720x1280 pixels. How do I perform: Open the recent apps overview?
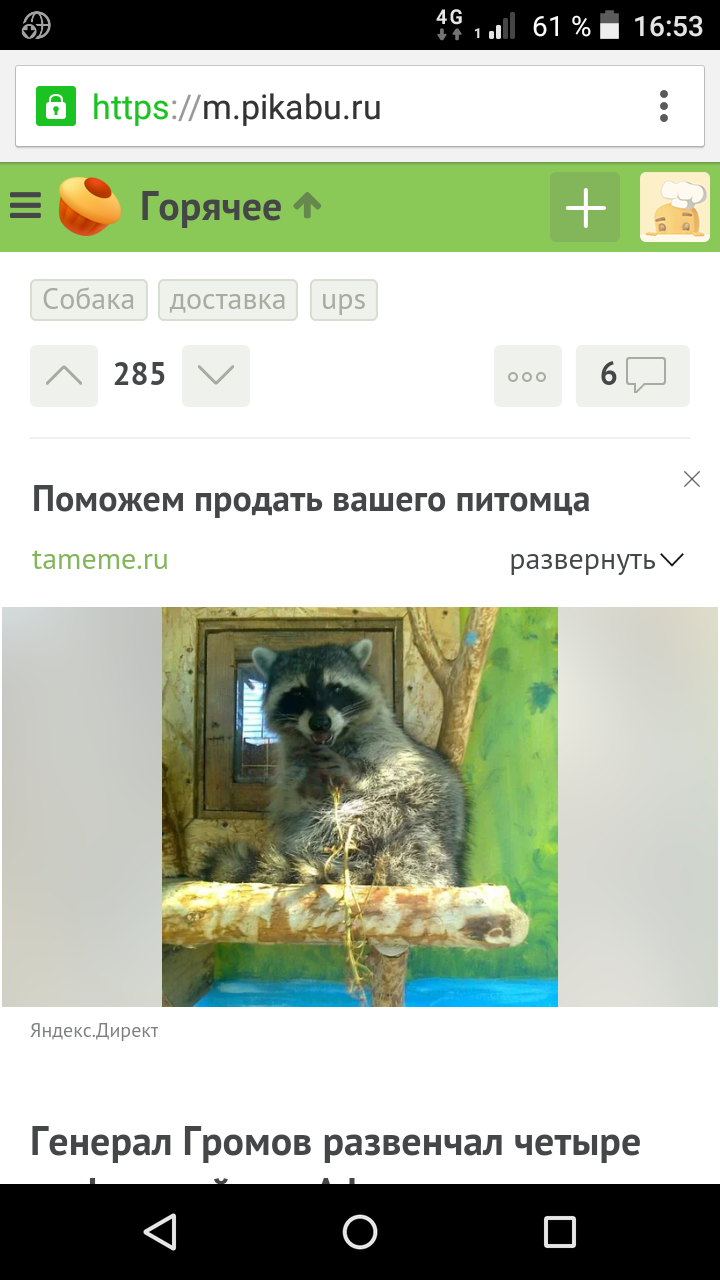[x=560, y=1232]
